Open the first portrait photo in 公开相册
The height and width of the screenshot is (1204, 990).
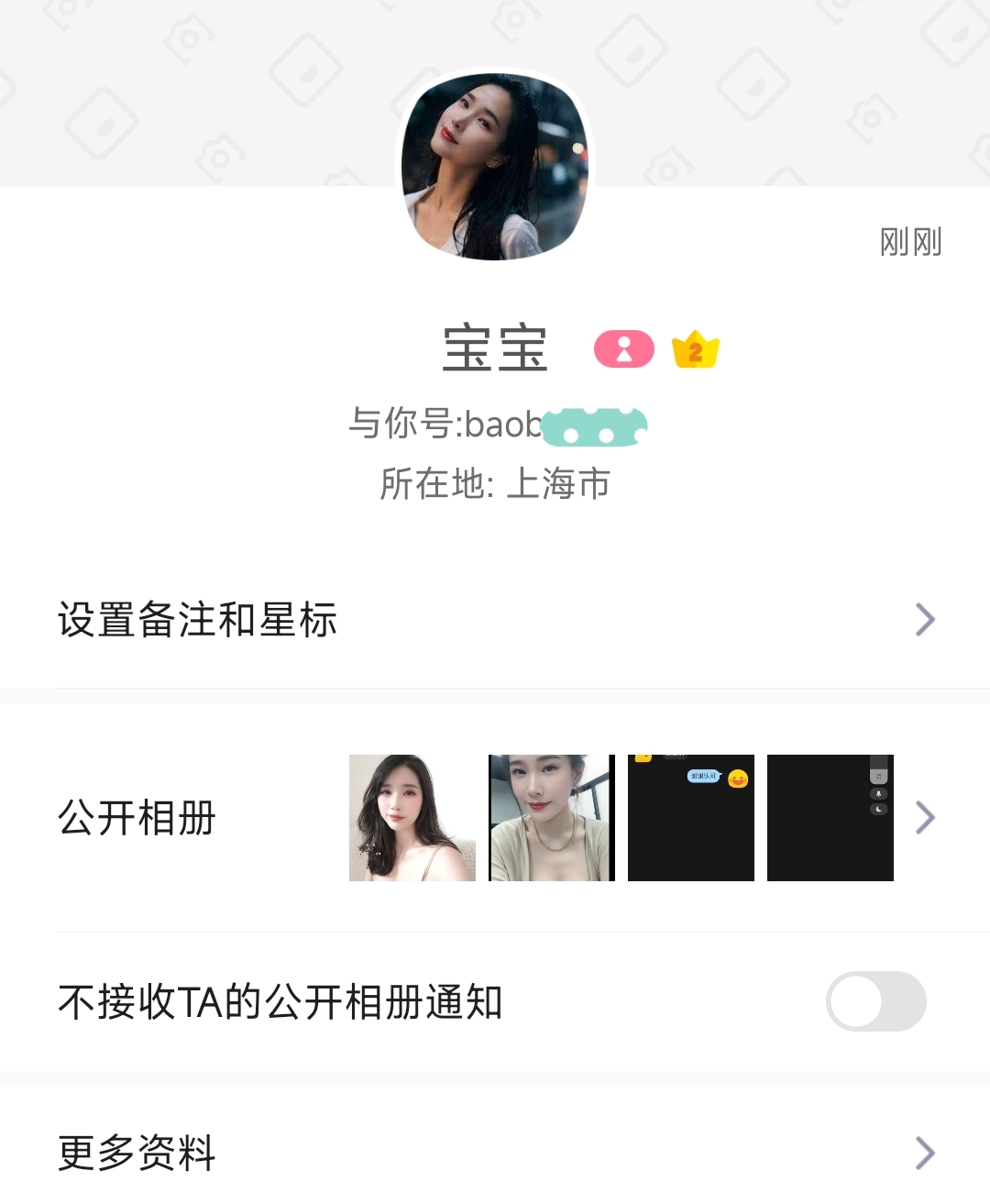411,817
